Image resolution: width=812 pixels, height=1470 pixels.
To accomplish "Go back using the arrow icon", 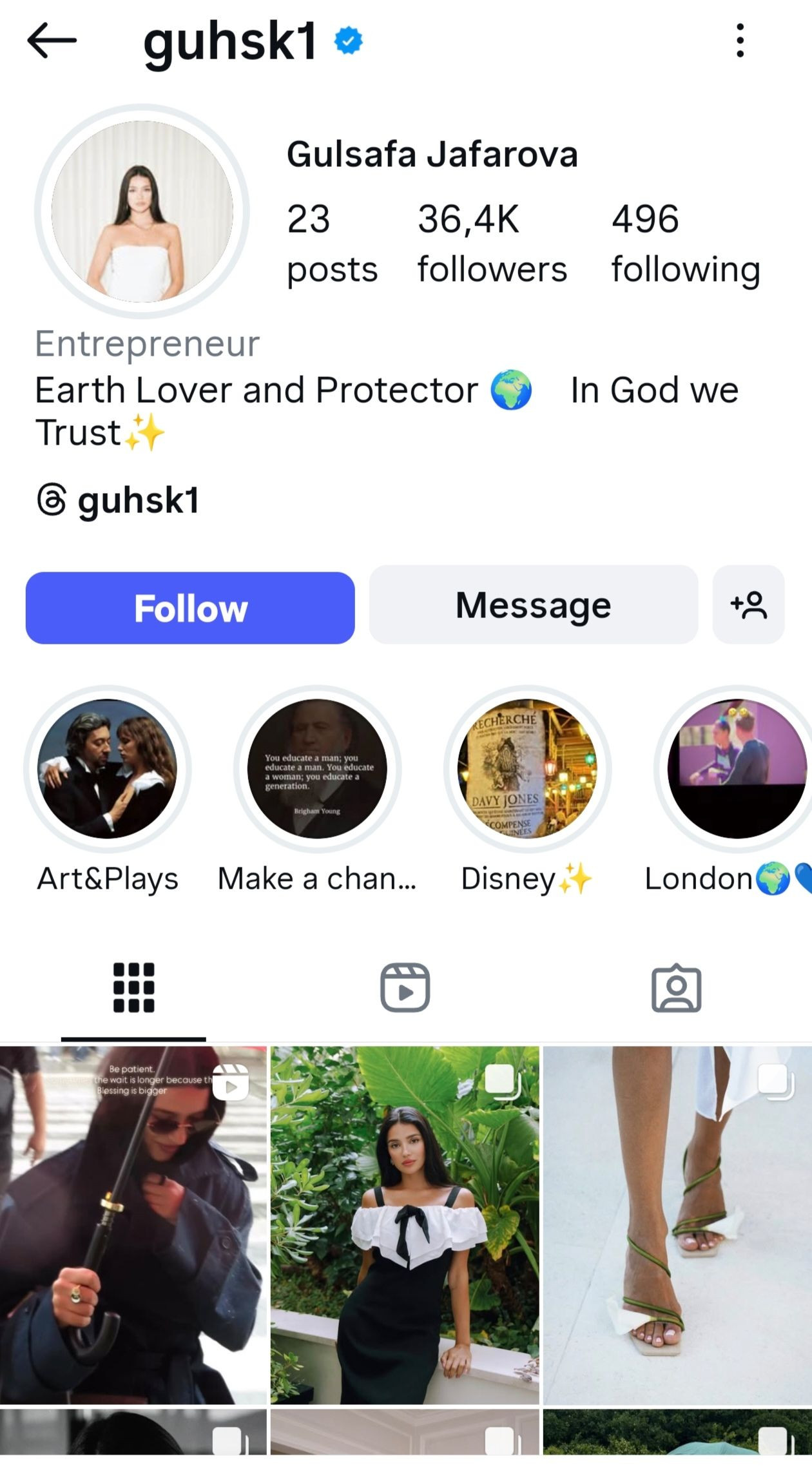I will (x=52, y=40).
